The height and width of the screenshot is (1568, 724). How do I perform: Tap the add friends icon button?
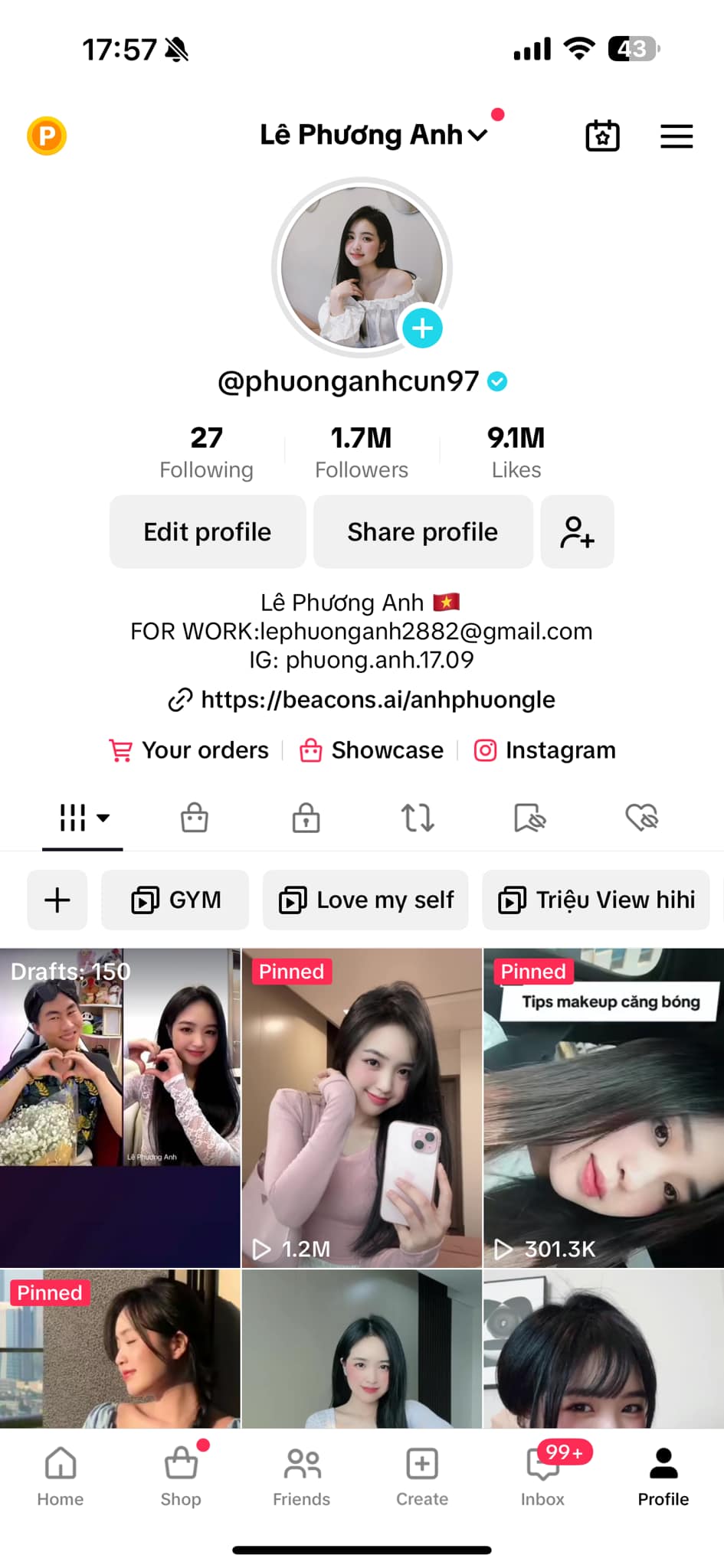(x=577, y=532)
